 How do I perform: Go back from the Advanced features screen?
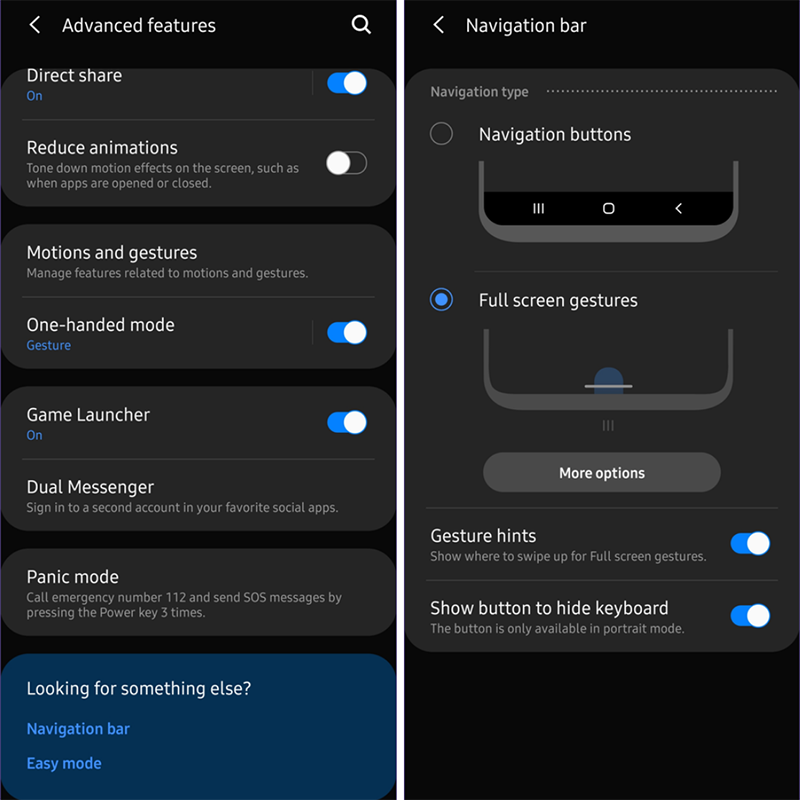point(35,25)
